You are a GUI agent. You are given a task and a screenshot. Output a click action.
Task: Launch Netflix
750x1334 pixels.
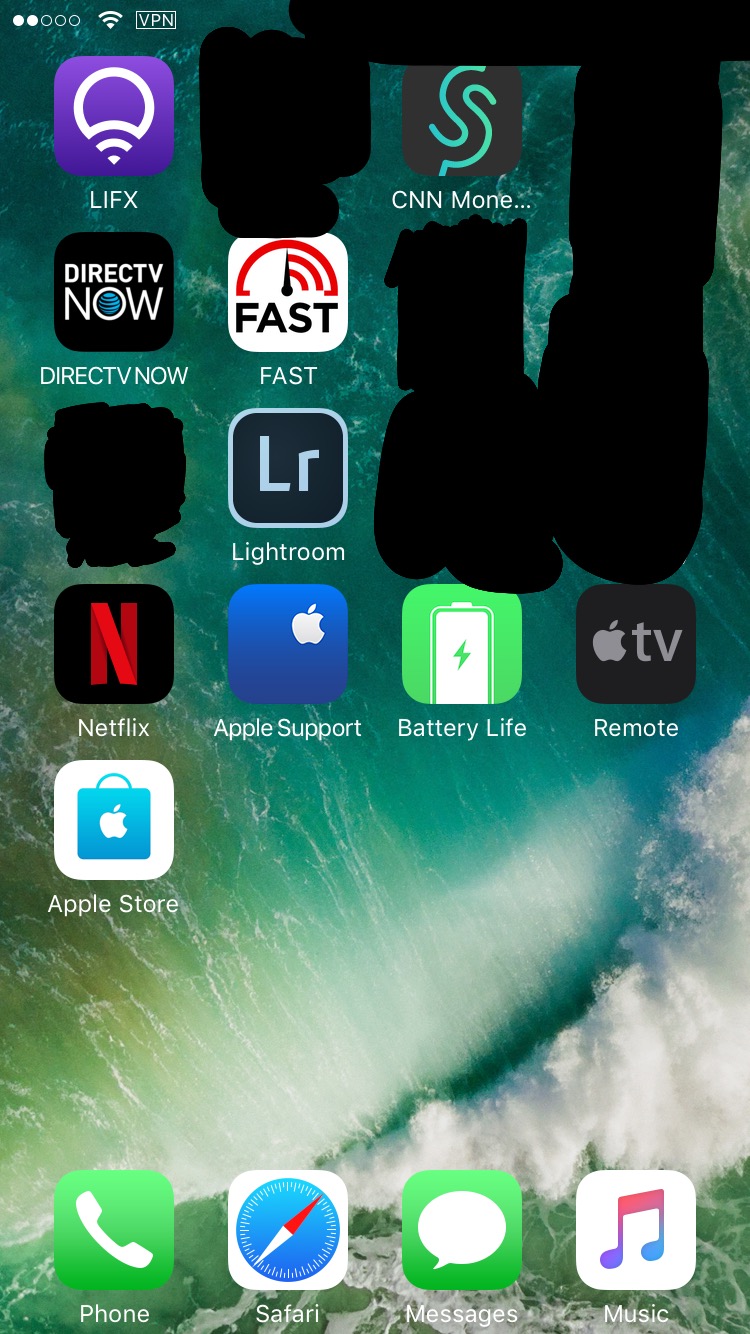113,644
